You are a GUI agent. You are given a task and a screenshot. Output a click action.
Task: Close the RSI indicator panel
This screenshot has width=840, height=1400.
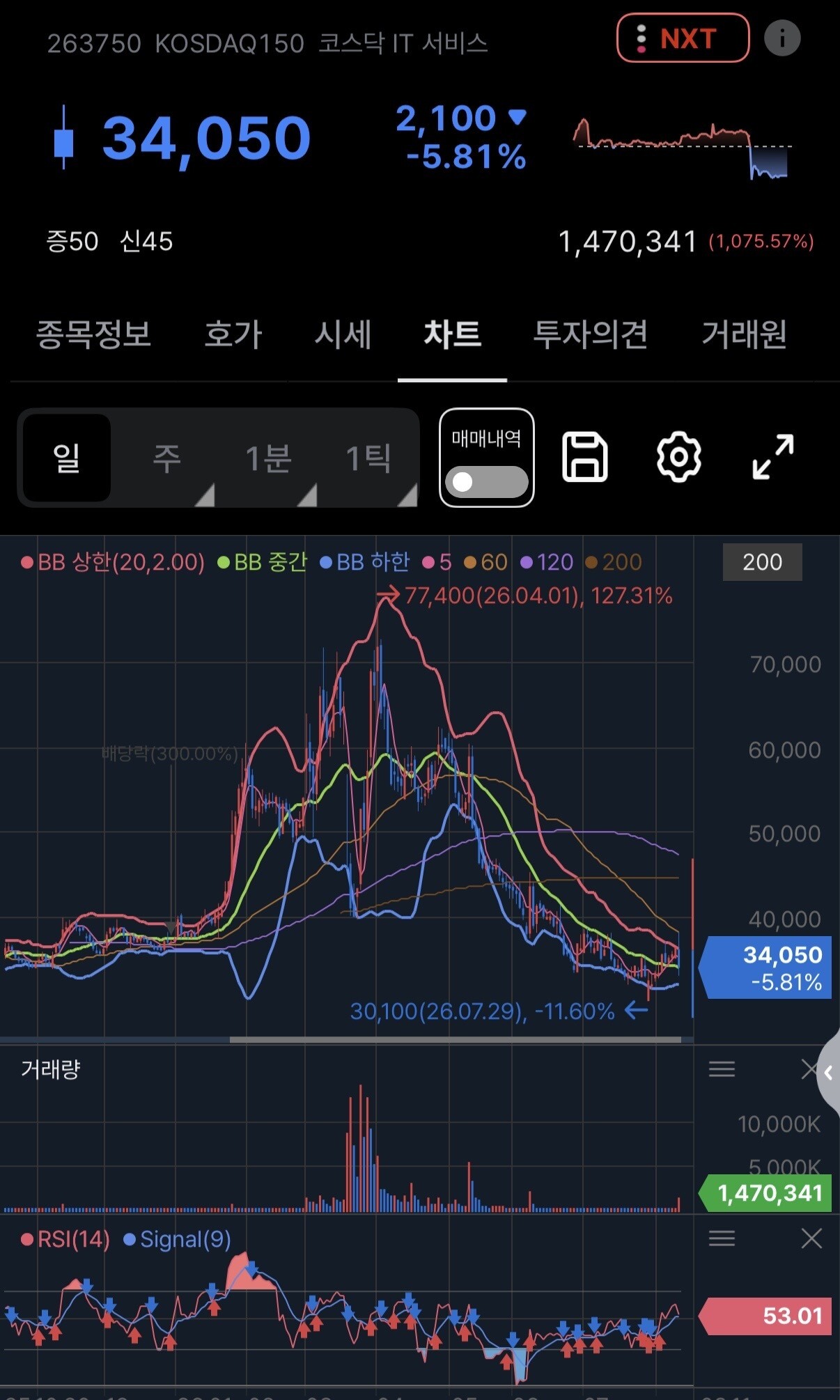tap(811, 1238)
